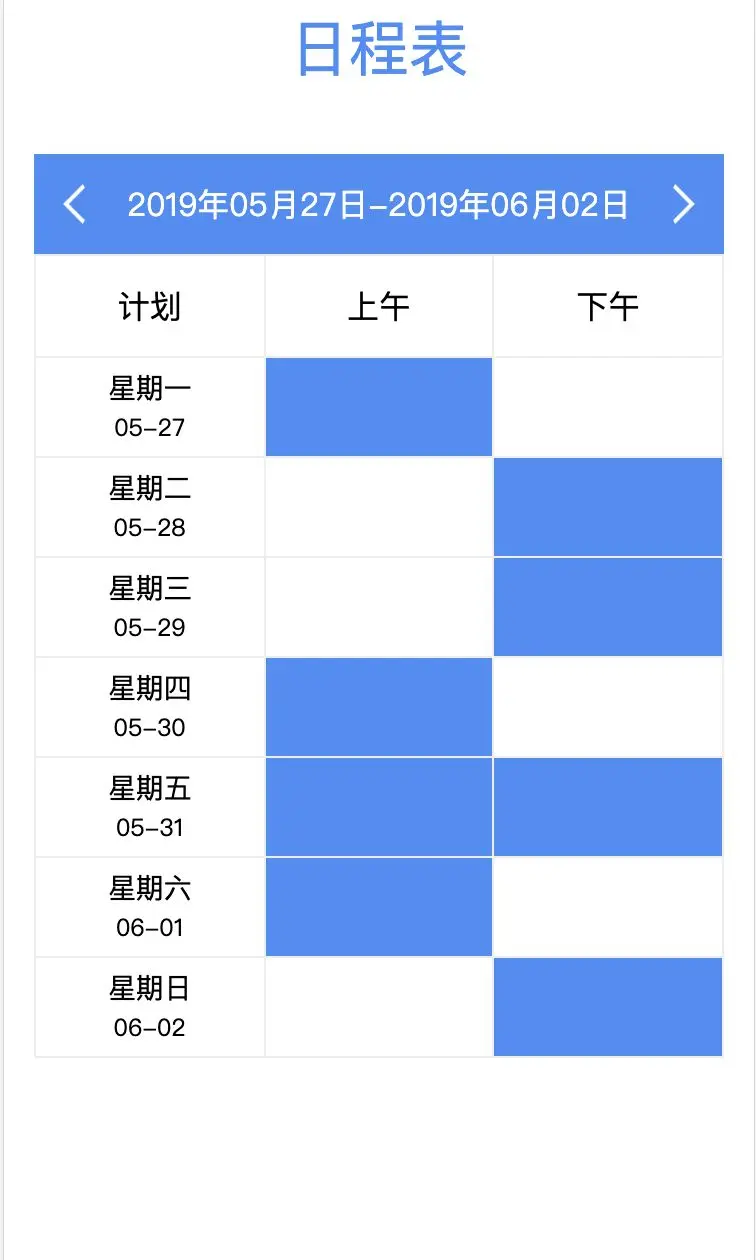Deselect the 星期日 下午 slot
This screenshot has height=1260, width=756.
[x=608, y=1007]
